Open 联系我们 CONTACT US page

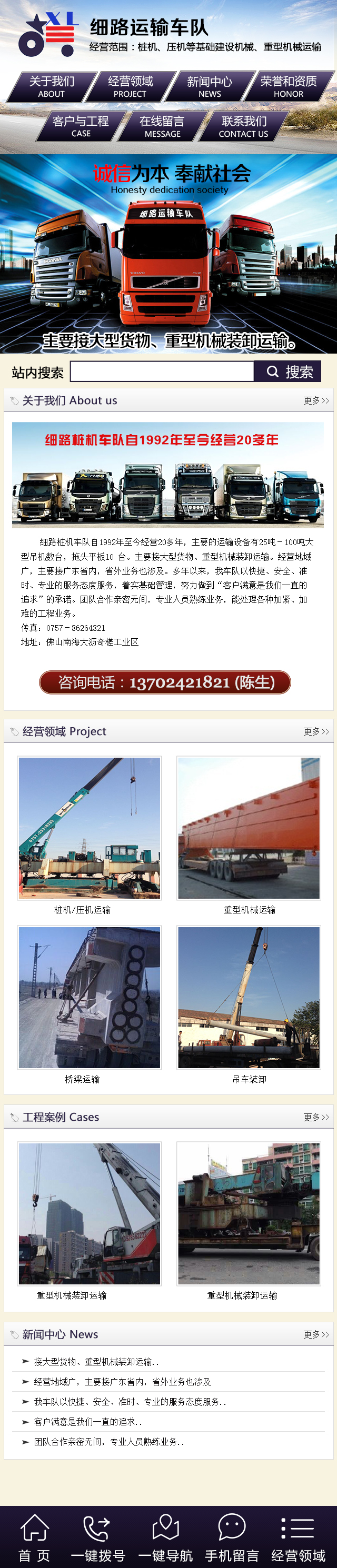coord(243,126)
